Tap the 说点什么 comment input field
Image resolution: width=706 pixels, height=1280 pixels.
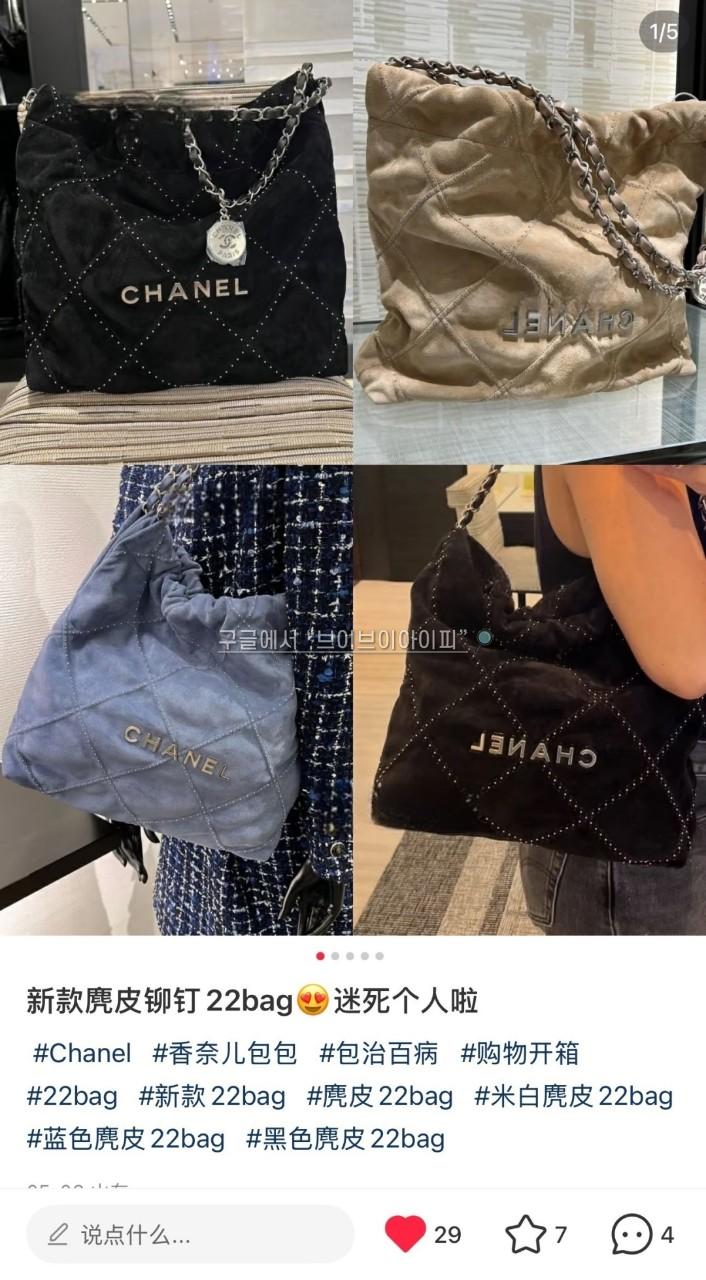click(190, 1234)
